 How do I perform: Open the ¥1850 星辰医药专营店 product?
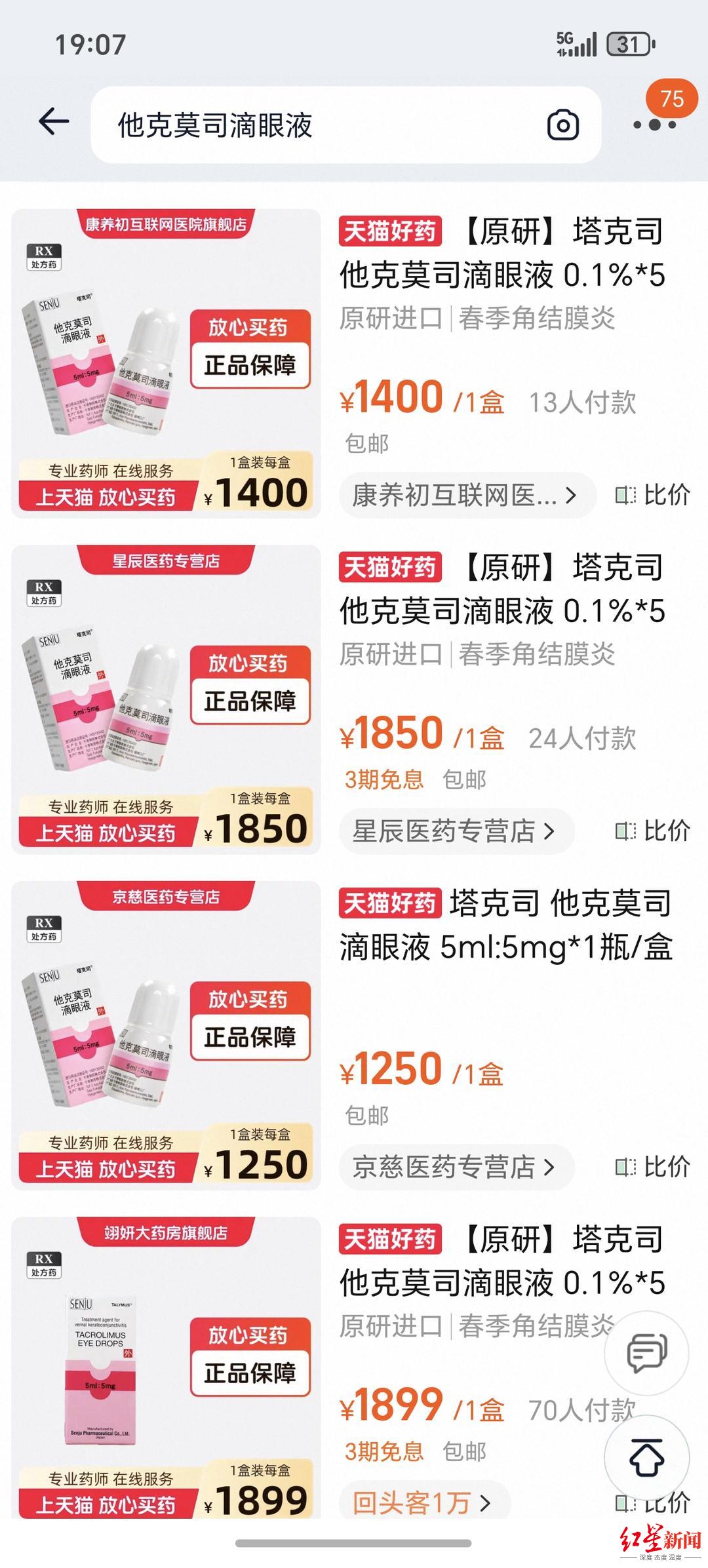point(501,589)
